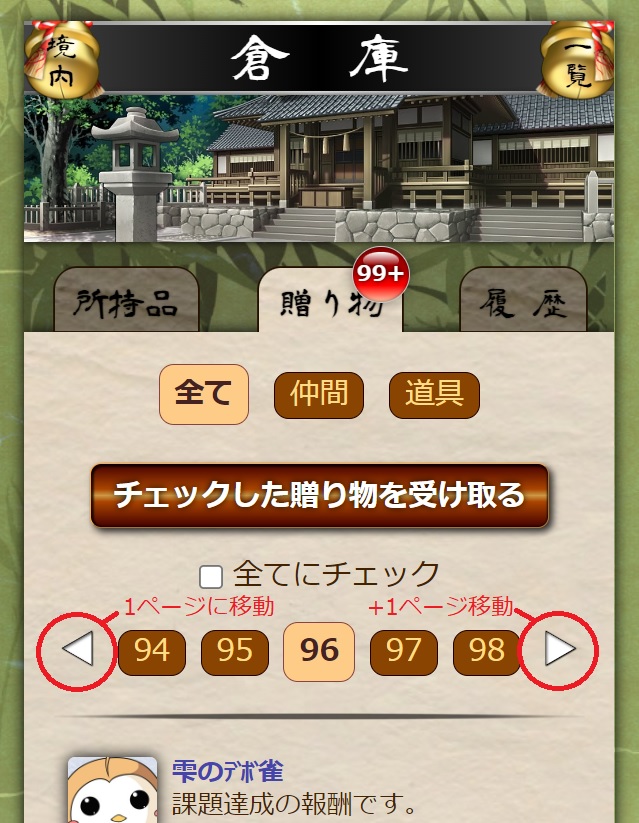Filter gifts by 道具
639x823 pixels.
click(x=434, y=394)
